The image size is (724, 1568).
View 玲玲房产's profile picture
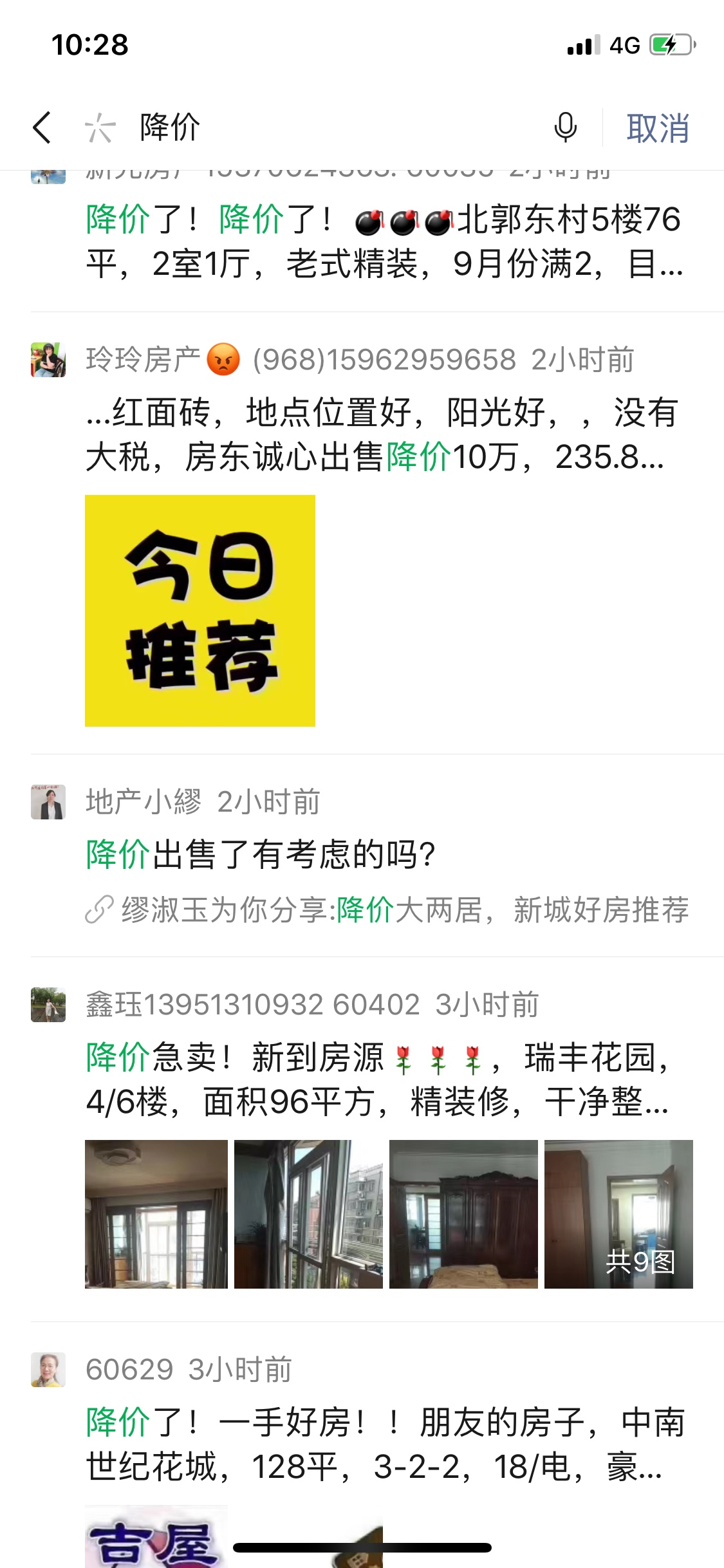tap(48, 360)
